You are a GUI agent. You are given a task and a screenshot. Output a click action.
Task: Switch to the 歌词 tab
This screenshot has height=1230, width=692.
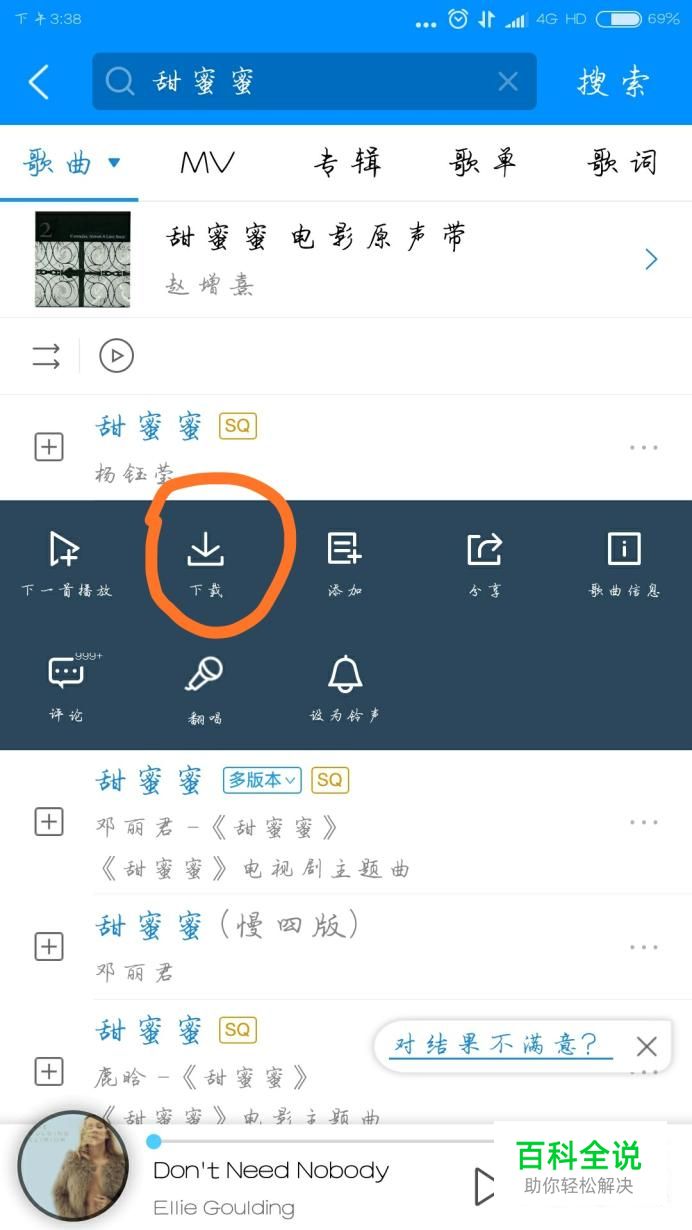[x=623, y=163]
